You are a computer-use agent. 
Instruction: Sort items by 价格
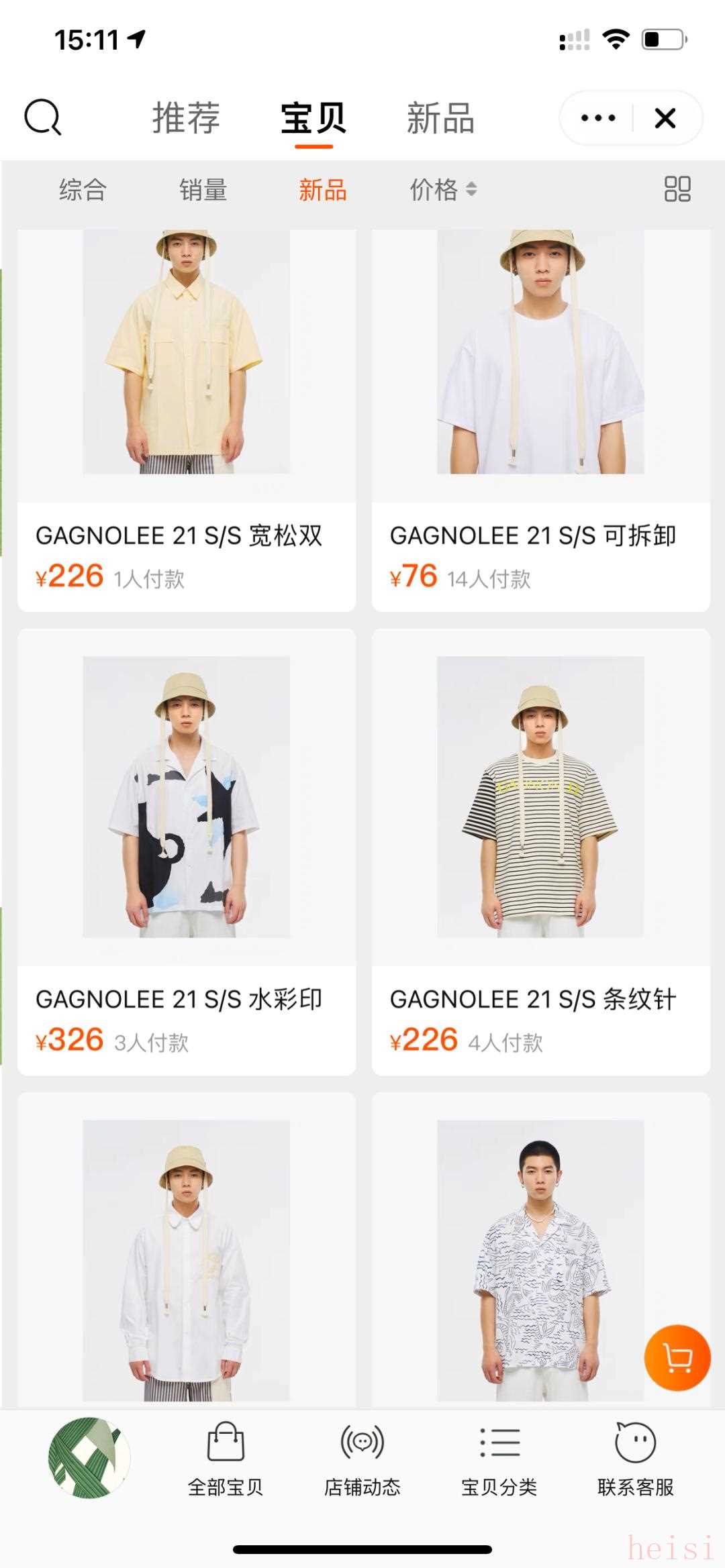(x=443, y=190)
